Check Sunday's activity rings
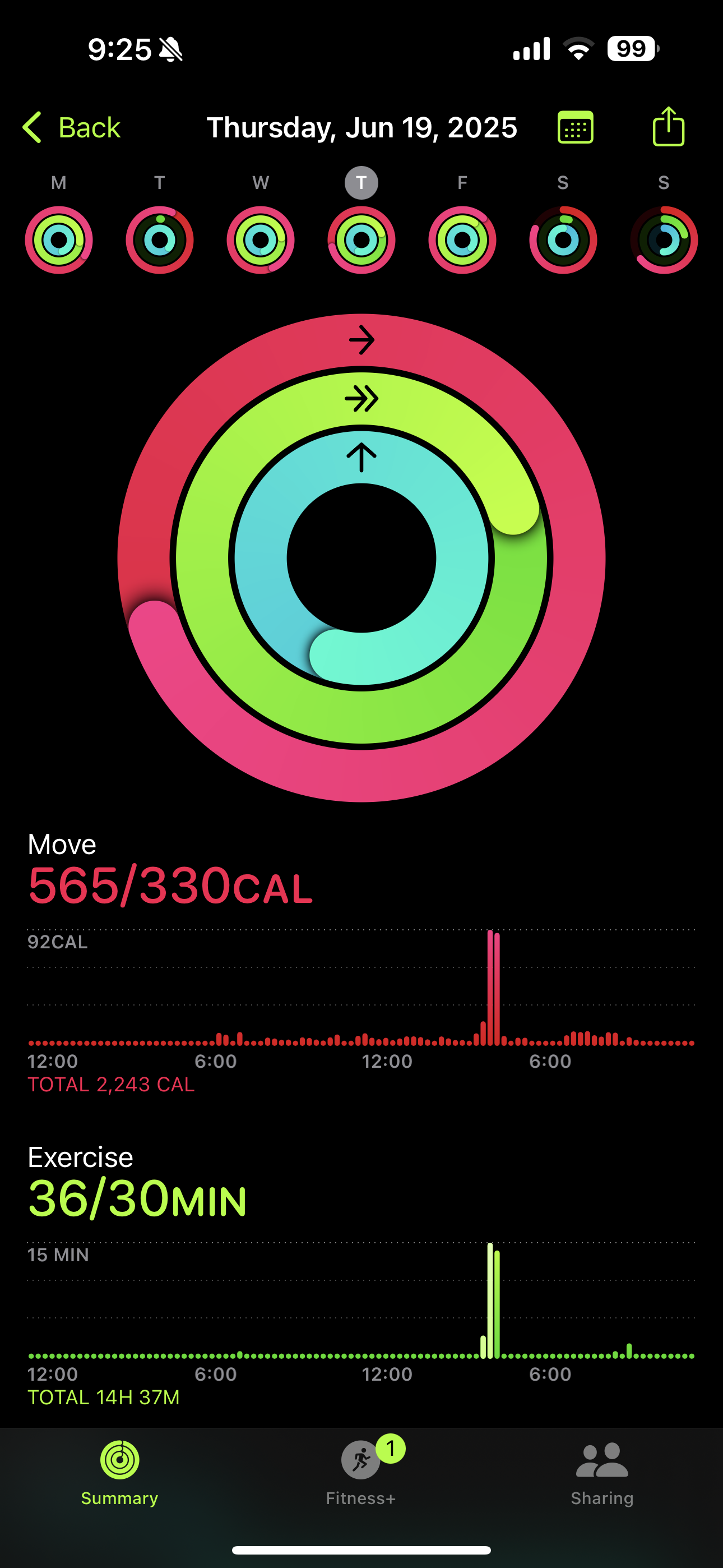The width and height of the screenshot is (723, 1568). [664, 239]
